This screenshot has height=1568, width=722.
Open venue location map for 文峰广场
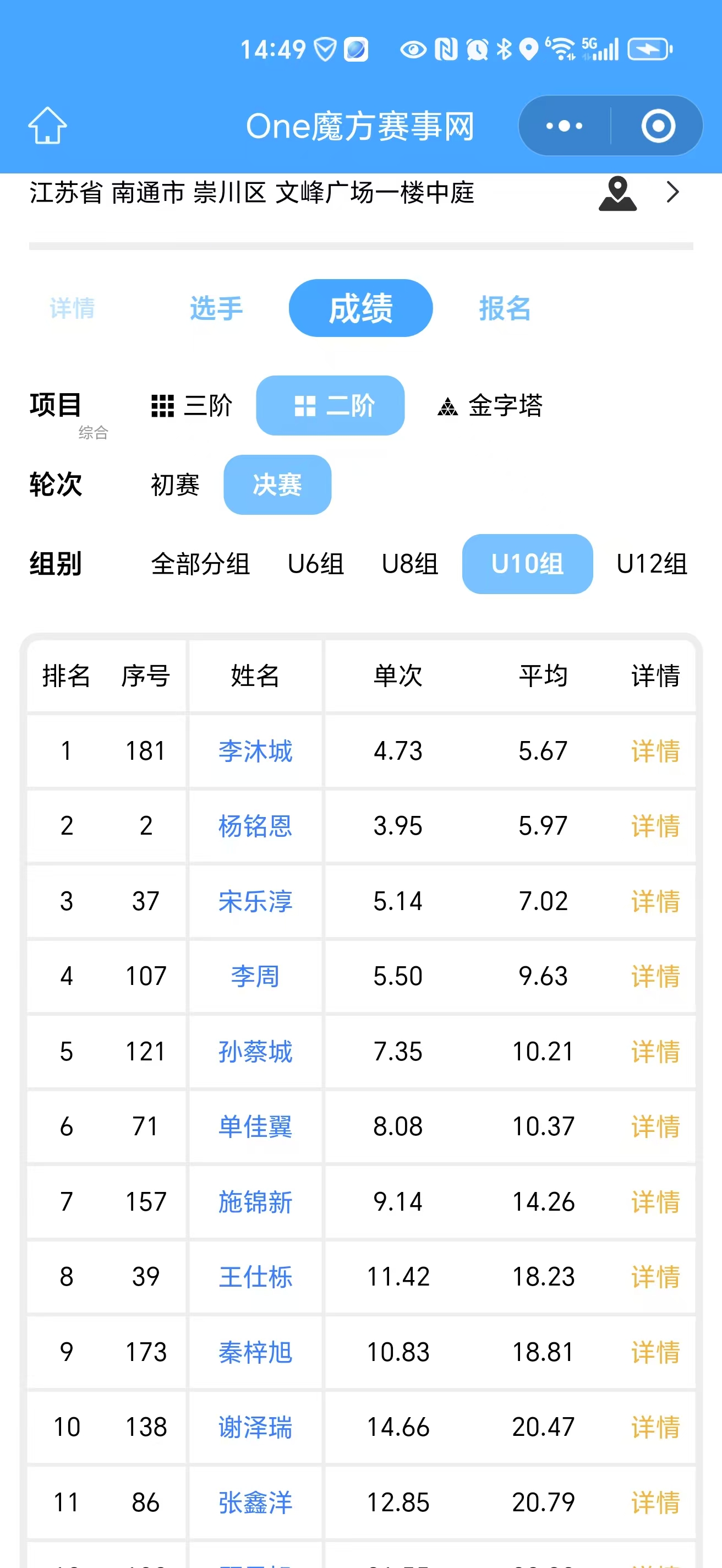tap(617, 193)
